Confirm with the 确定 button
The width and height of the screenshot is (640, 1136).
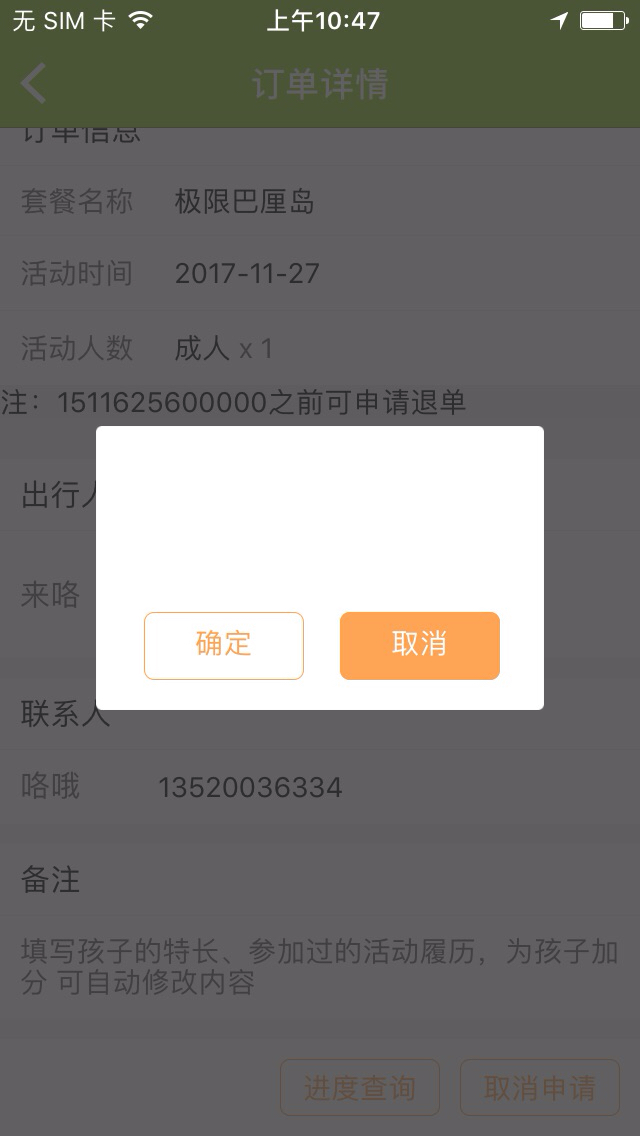[223, 645]
